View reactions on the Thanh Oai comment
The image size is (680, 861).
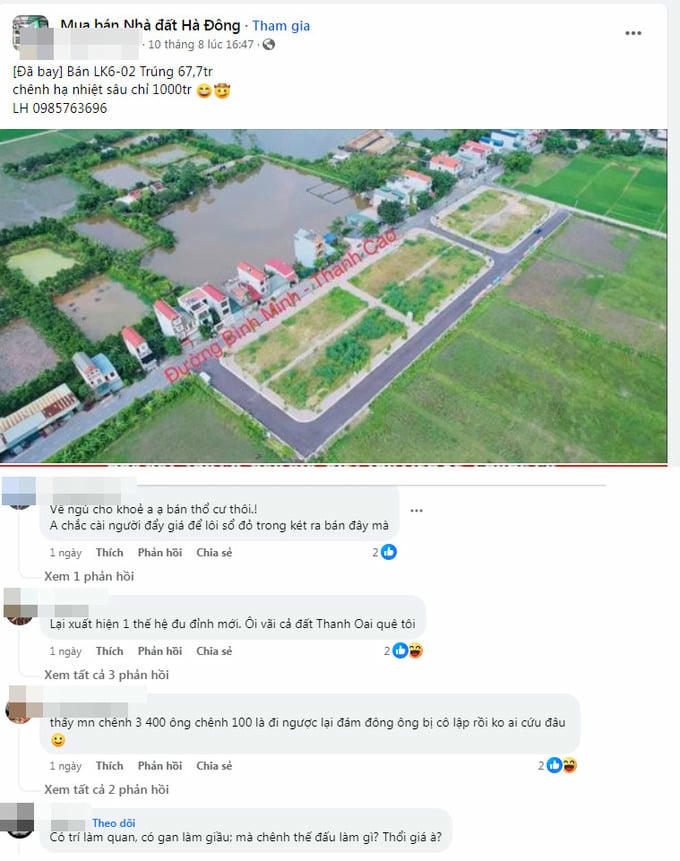[x=406, y=651]
